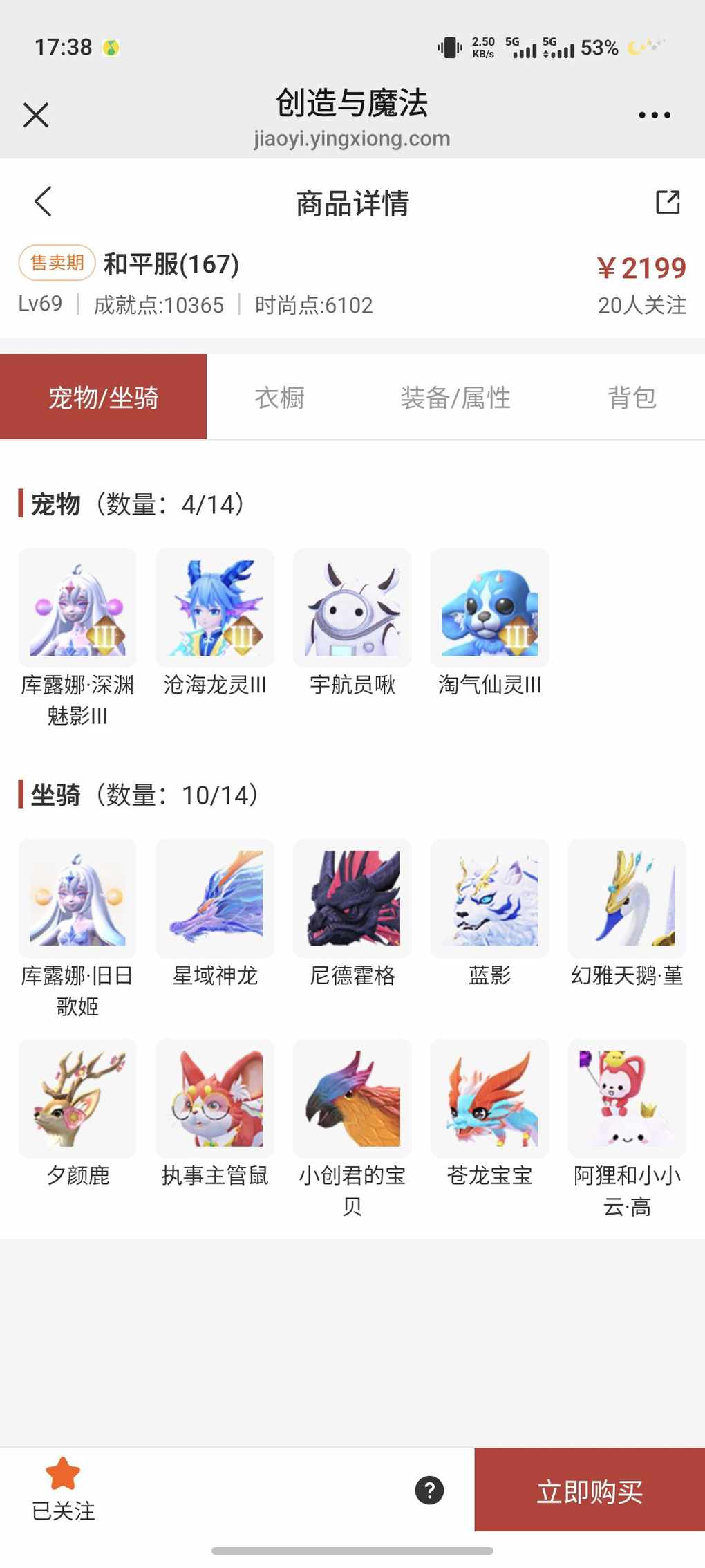
Task: Switch to the 装备/属性 tab
Action: pos(455,398)
